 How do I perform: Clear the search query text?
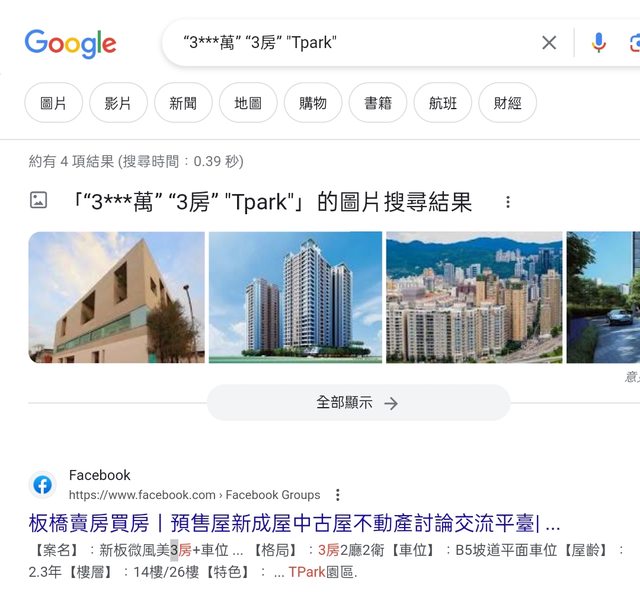[549, 43]
